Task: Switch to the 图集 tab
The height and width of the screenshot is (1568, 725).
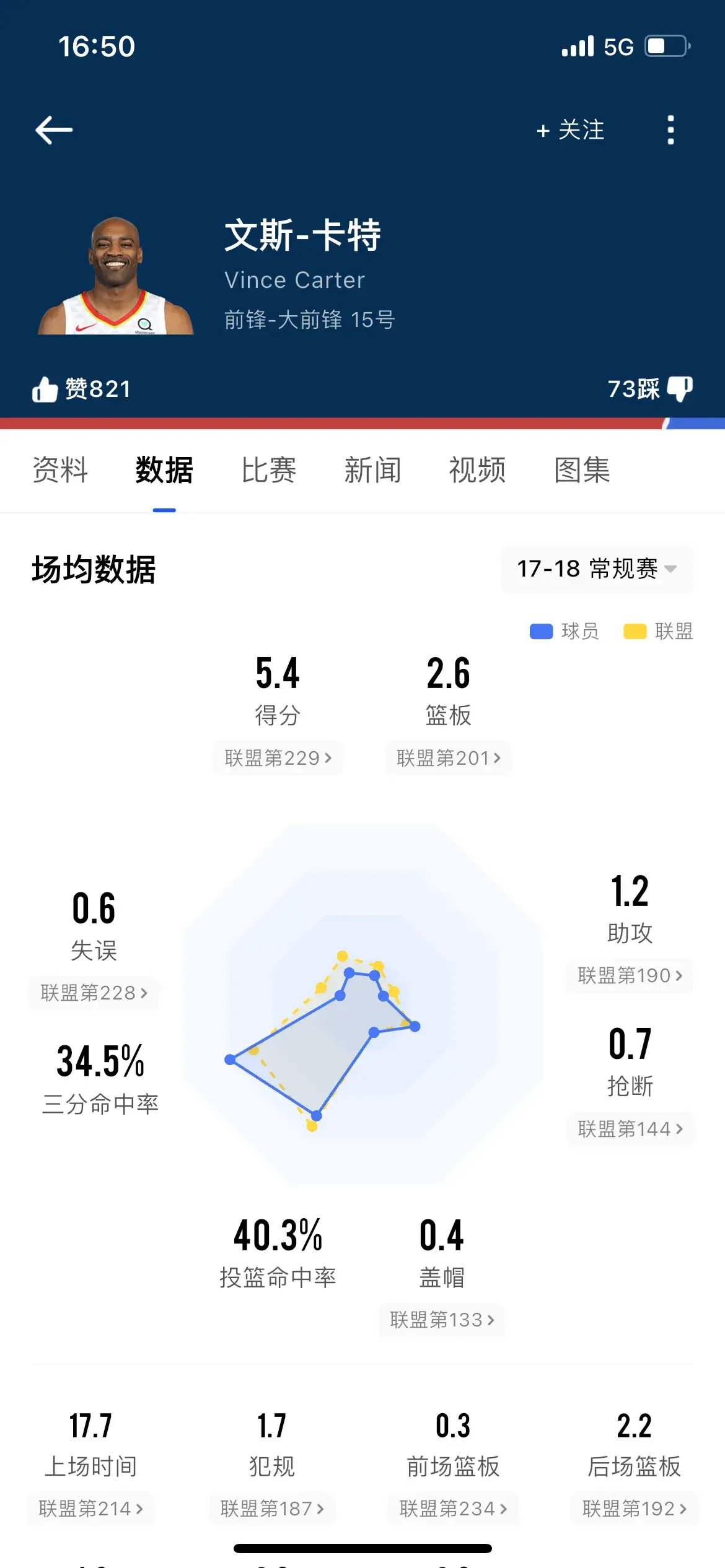Action: point(582,469)
